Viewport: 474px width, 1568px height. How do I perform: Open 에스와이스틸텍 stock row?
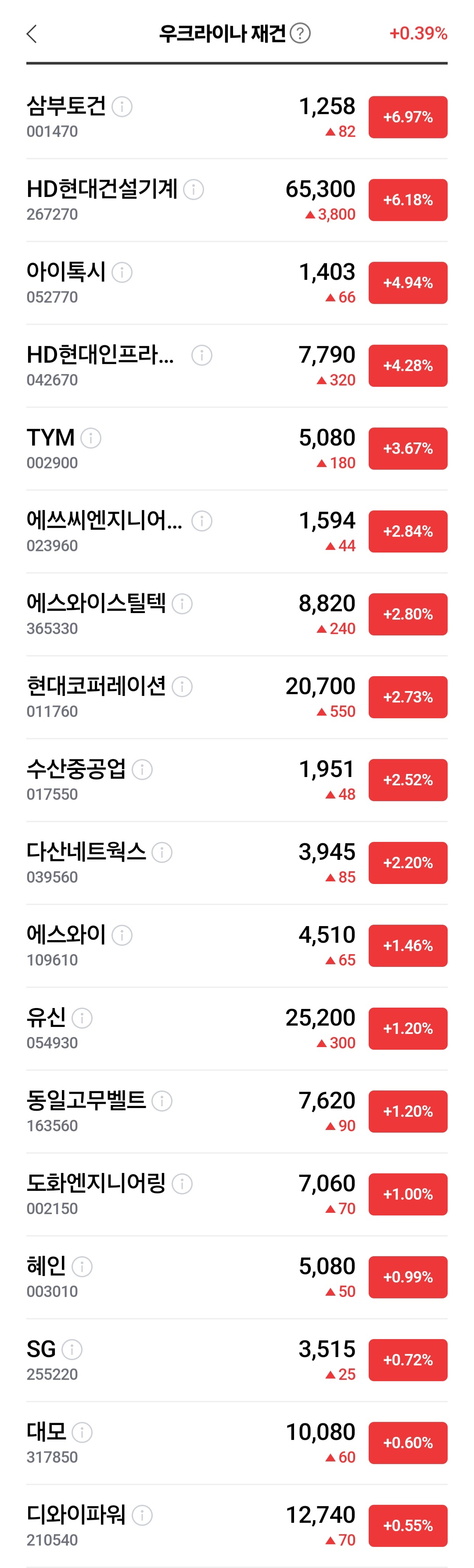click(x=237, y=614)
